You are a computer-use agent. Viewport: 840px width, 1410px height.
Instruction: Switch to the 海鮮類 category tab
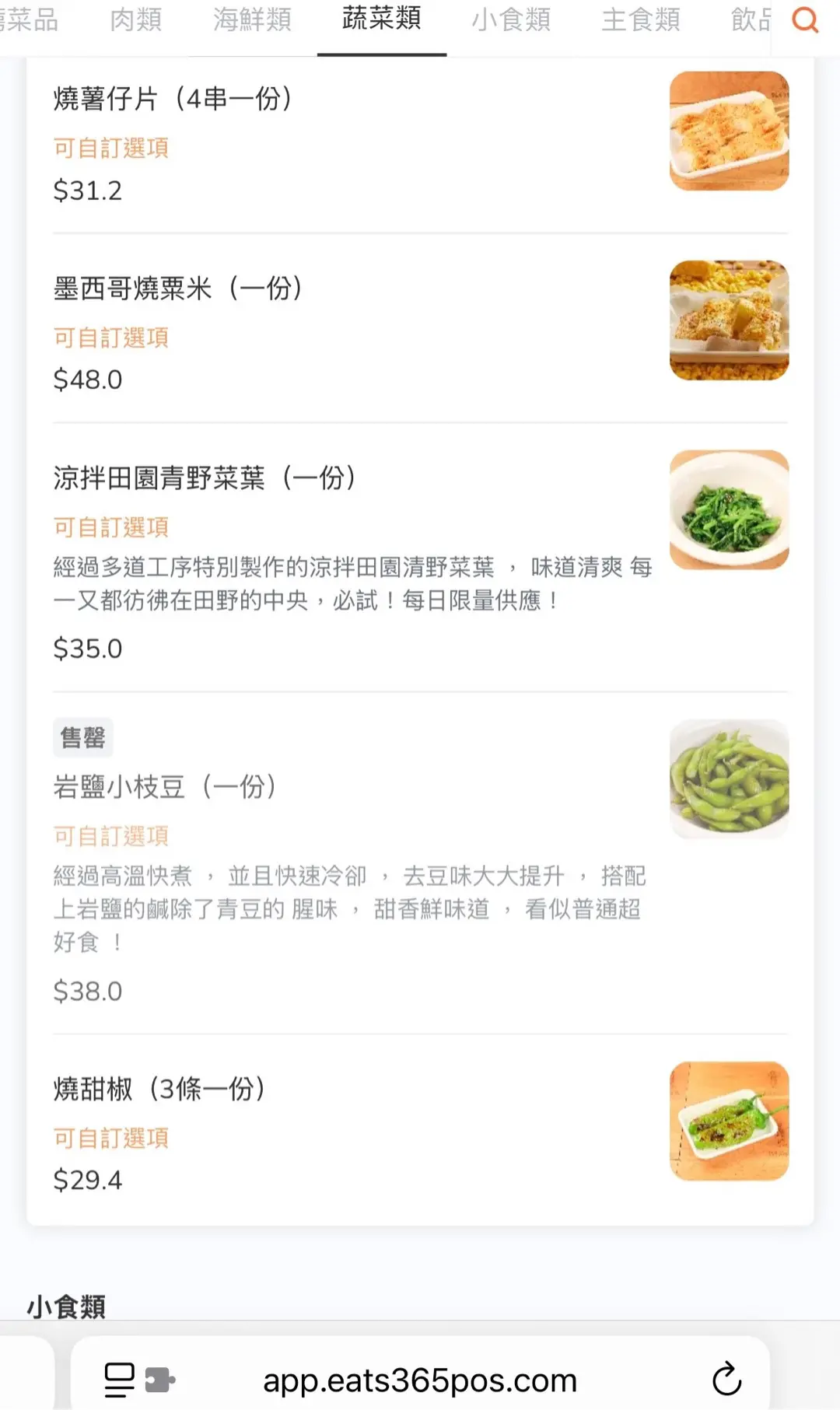pyautogui.click(x=252, y=20)
